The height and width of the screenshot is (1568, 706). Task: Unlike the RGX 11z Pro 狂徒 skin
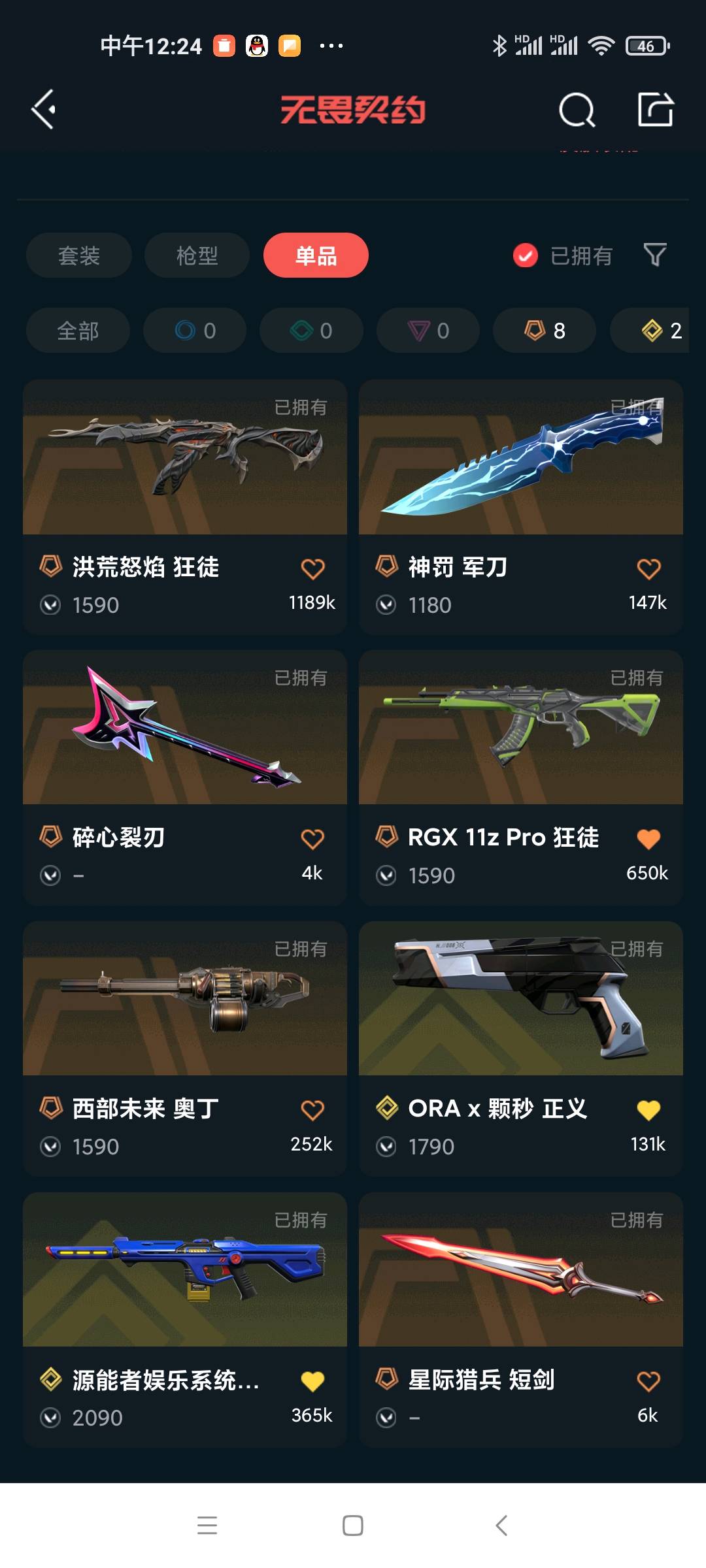point(648,839)
